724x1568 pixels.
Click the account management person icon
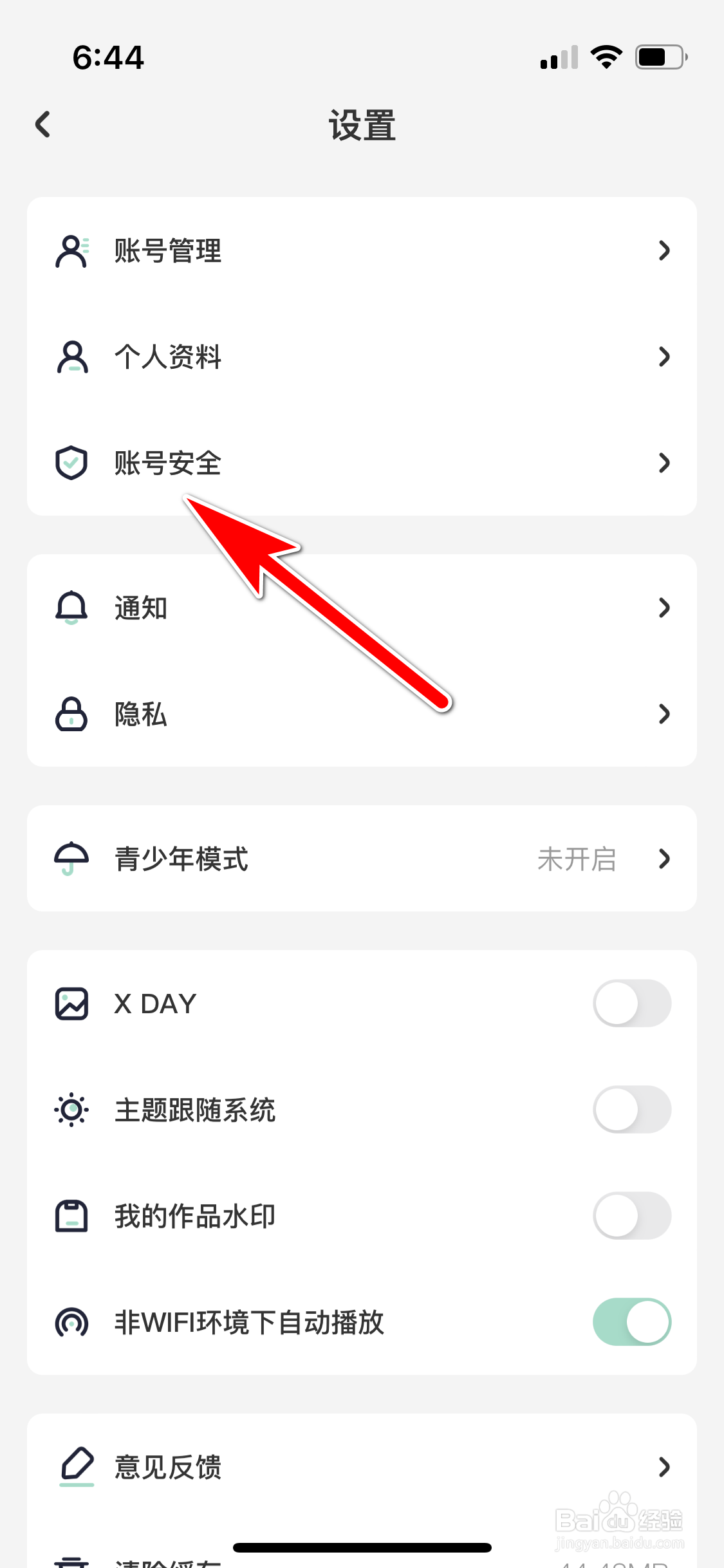pyautogui.click(x=71, y=251)
